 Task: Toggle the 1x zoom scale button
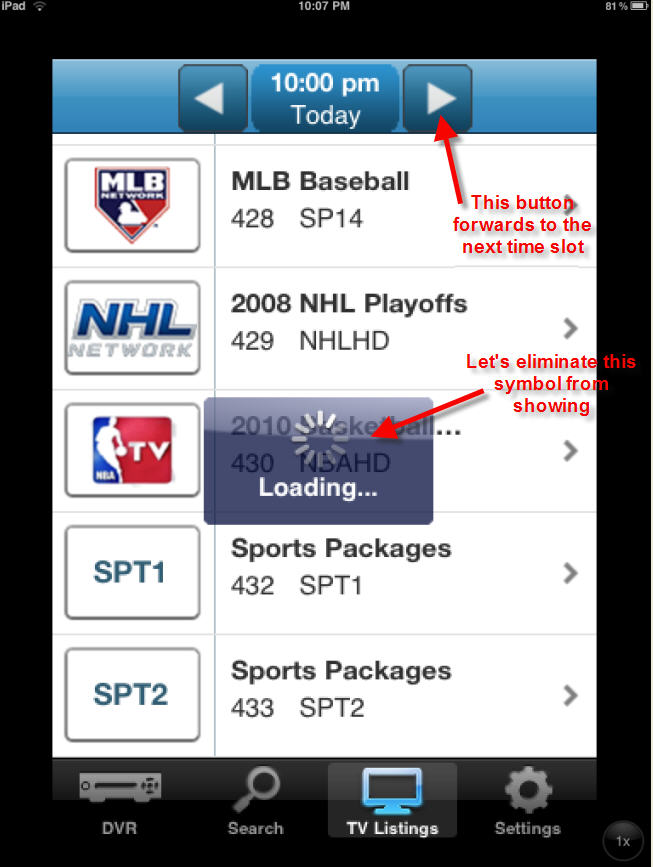[623, 841]
